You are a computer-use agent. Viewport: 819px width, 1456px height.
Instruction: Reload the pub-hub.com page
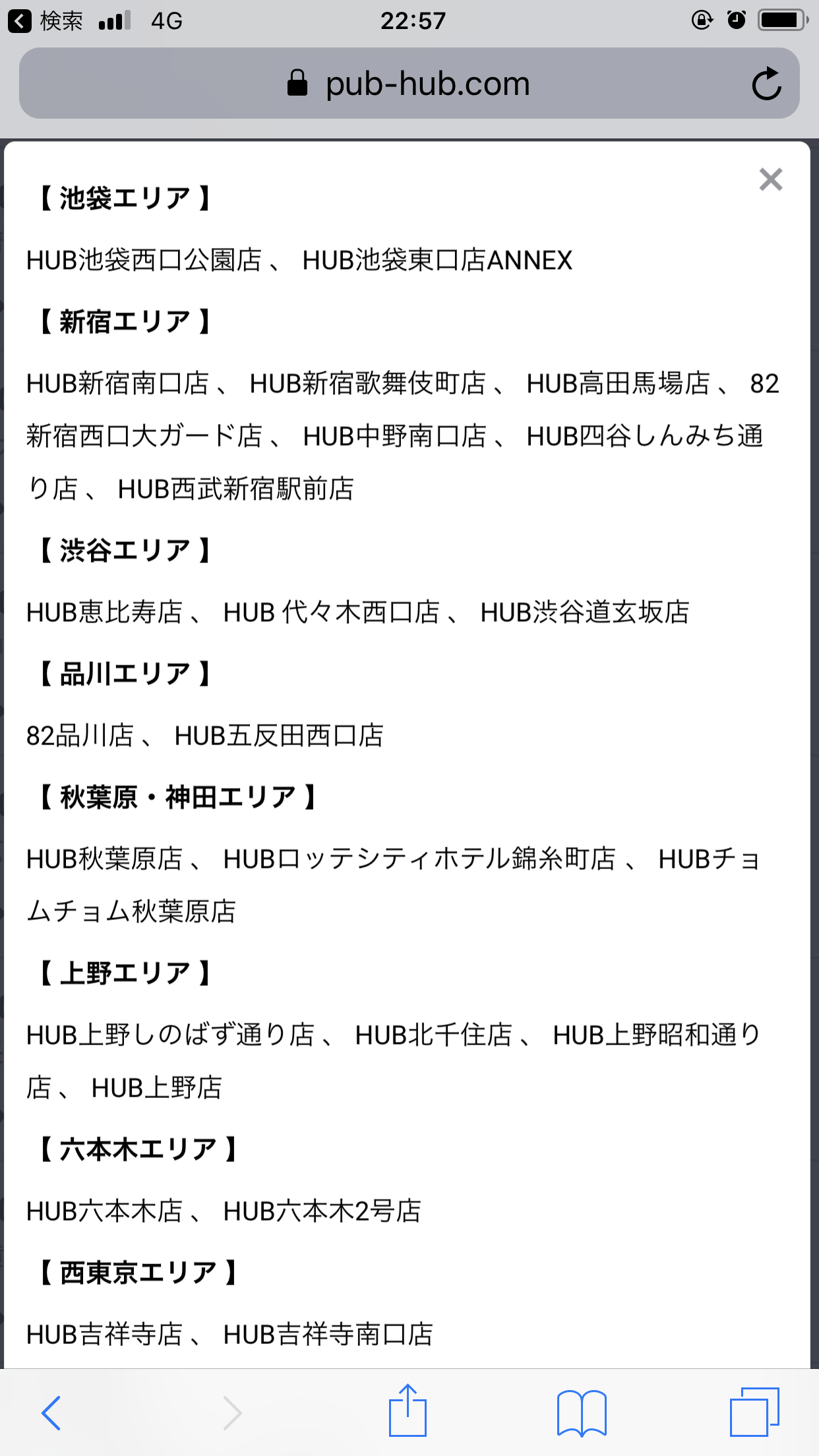coord(767,84)
